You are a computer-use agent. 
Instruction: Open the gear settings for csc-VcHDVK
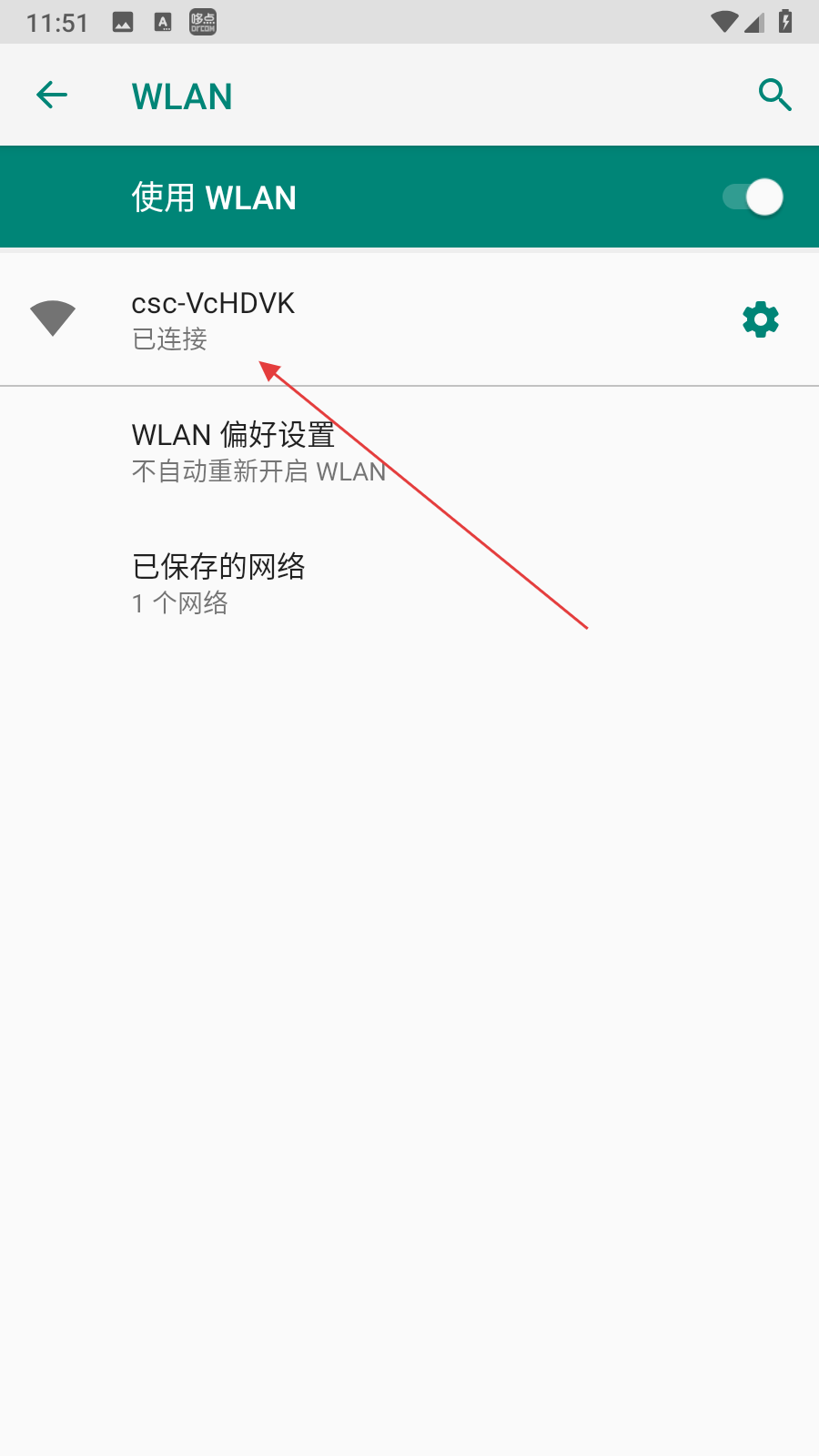click(761, 319)
